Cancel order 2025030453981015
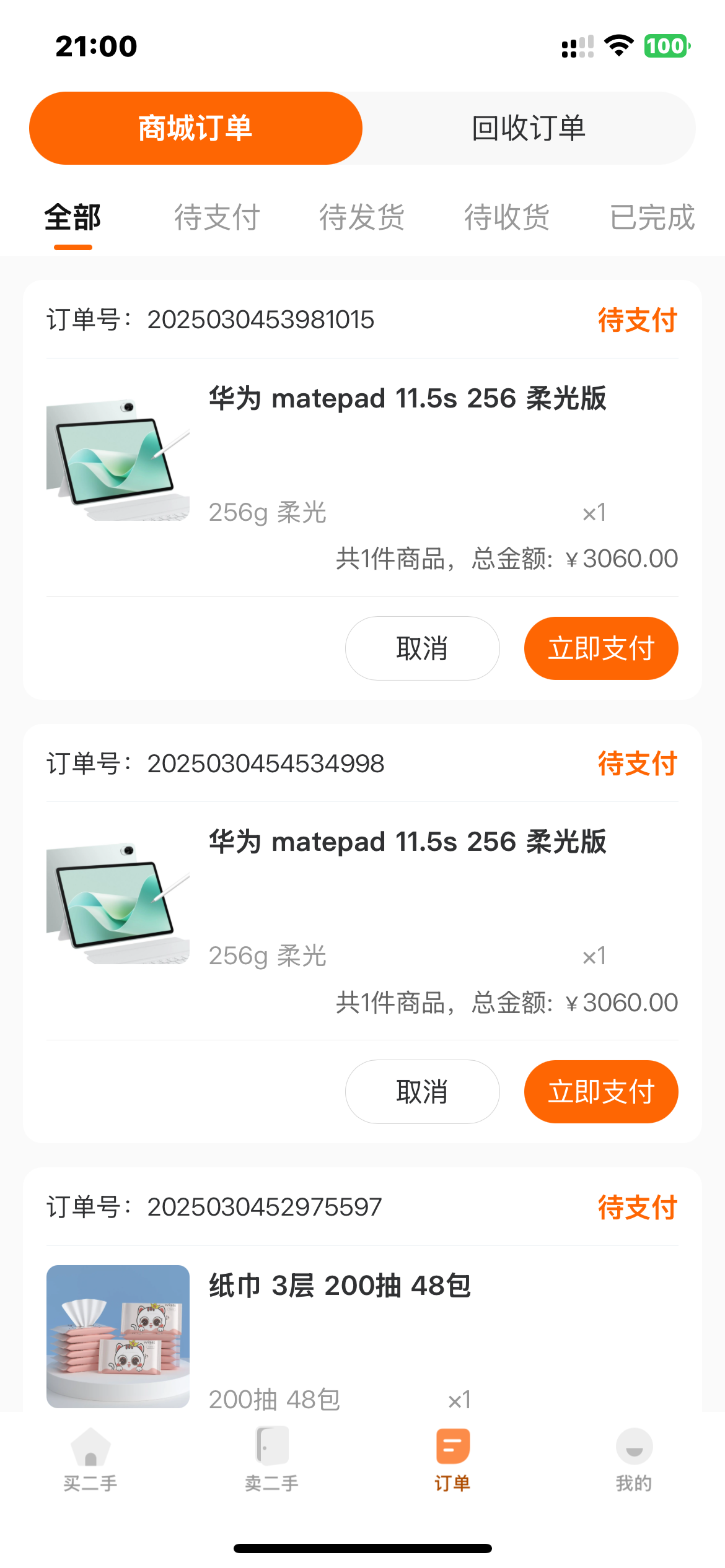 pos(422,648)
